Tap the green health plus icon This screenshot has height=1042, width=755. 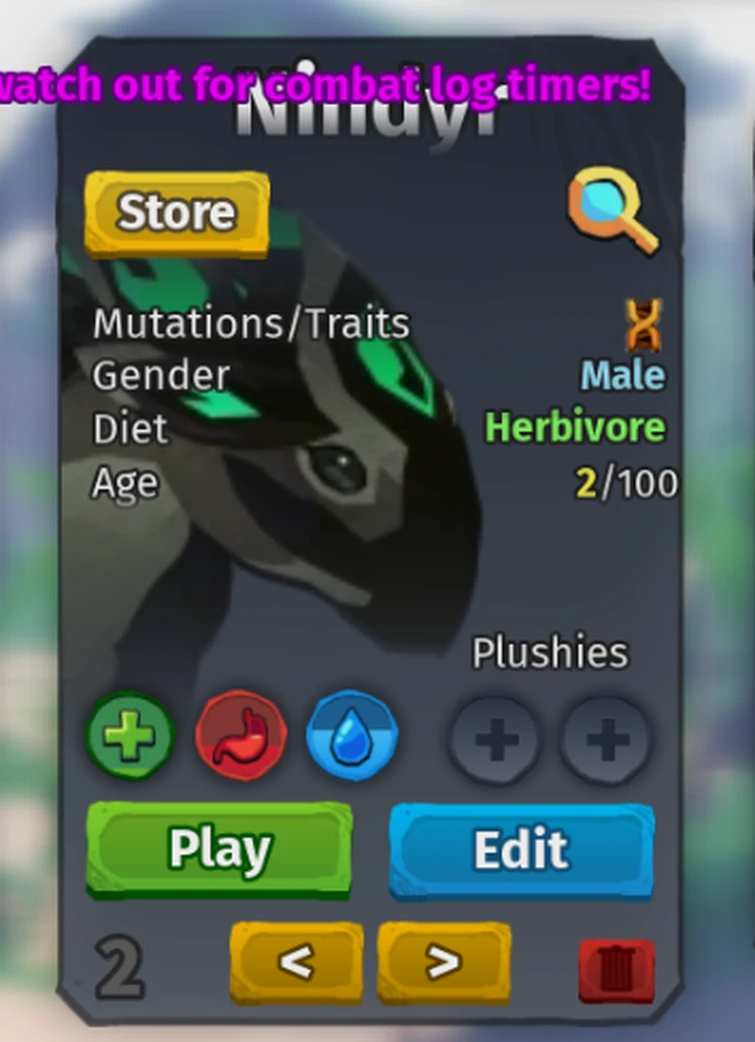click(x=130, y=737)
